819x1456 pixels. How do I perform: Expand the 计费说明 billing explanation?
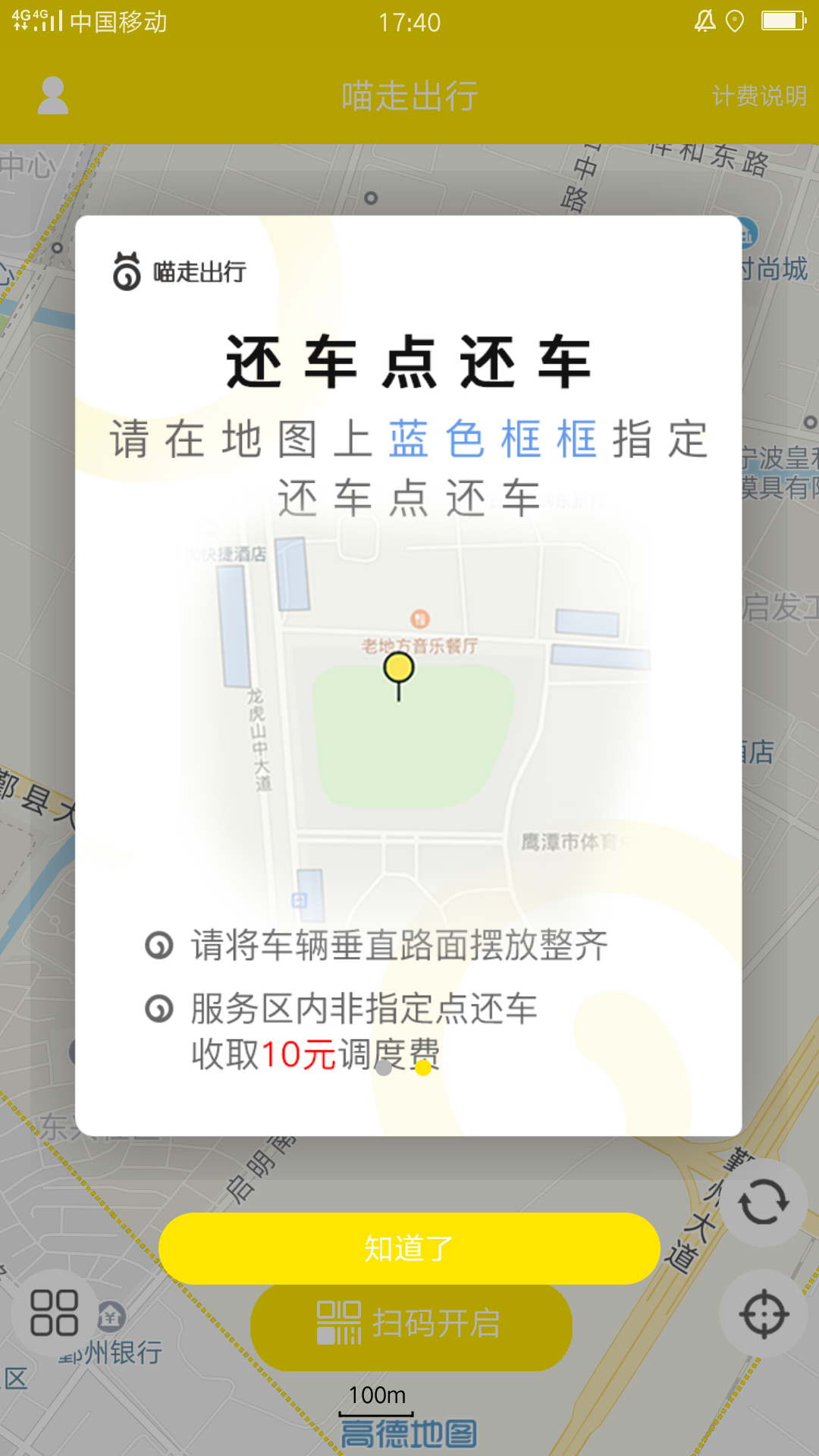pos(758,96)
